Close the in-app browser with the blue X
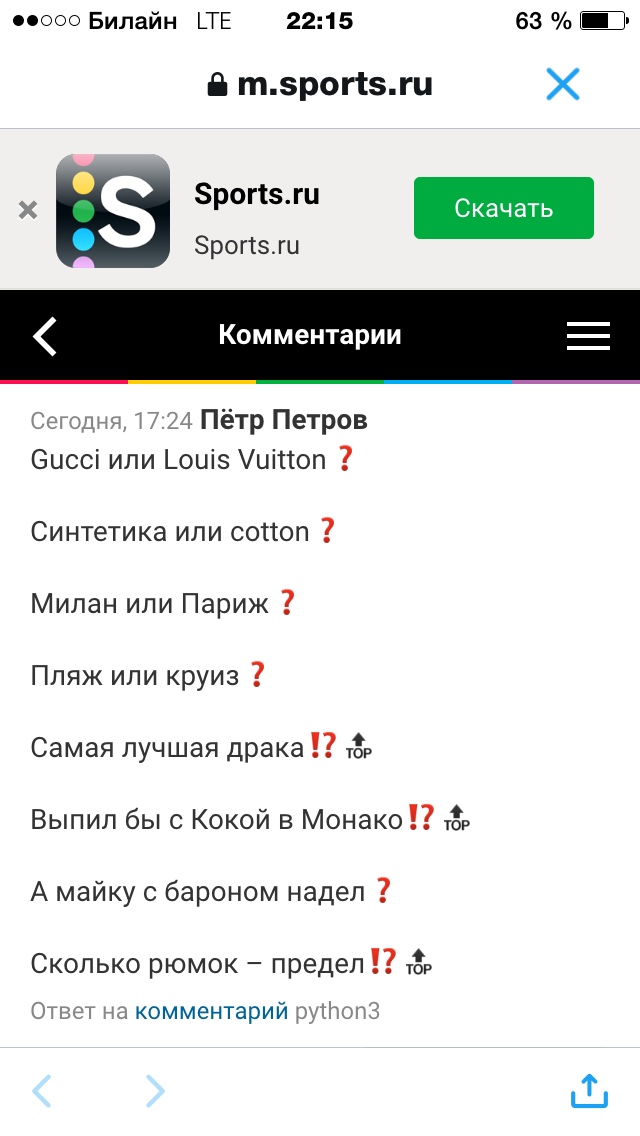This screenshot has height=1136, width=640. (562, 84)
